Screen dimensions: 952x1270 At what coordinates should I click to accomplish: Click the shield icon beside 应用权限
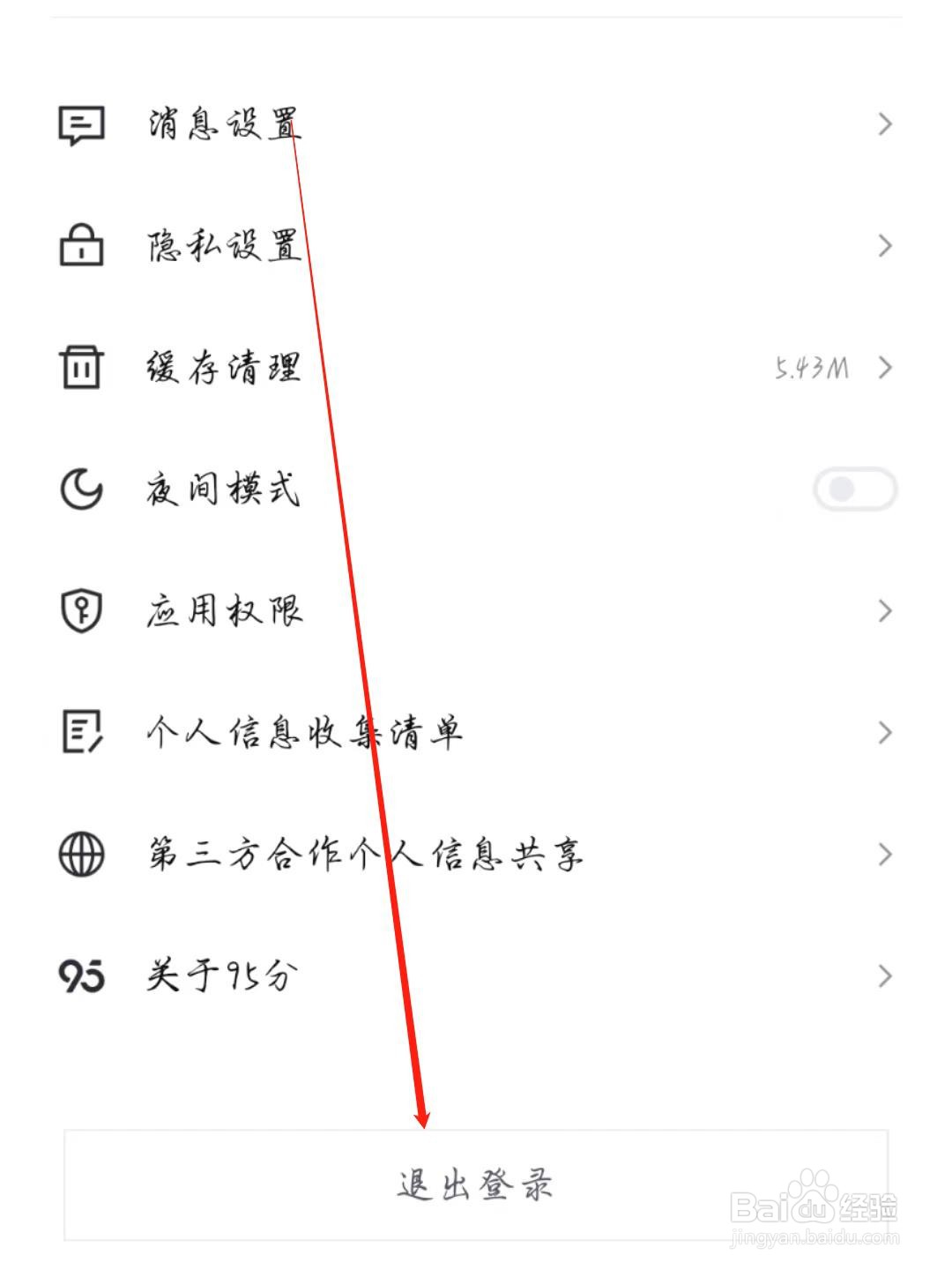81,611
